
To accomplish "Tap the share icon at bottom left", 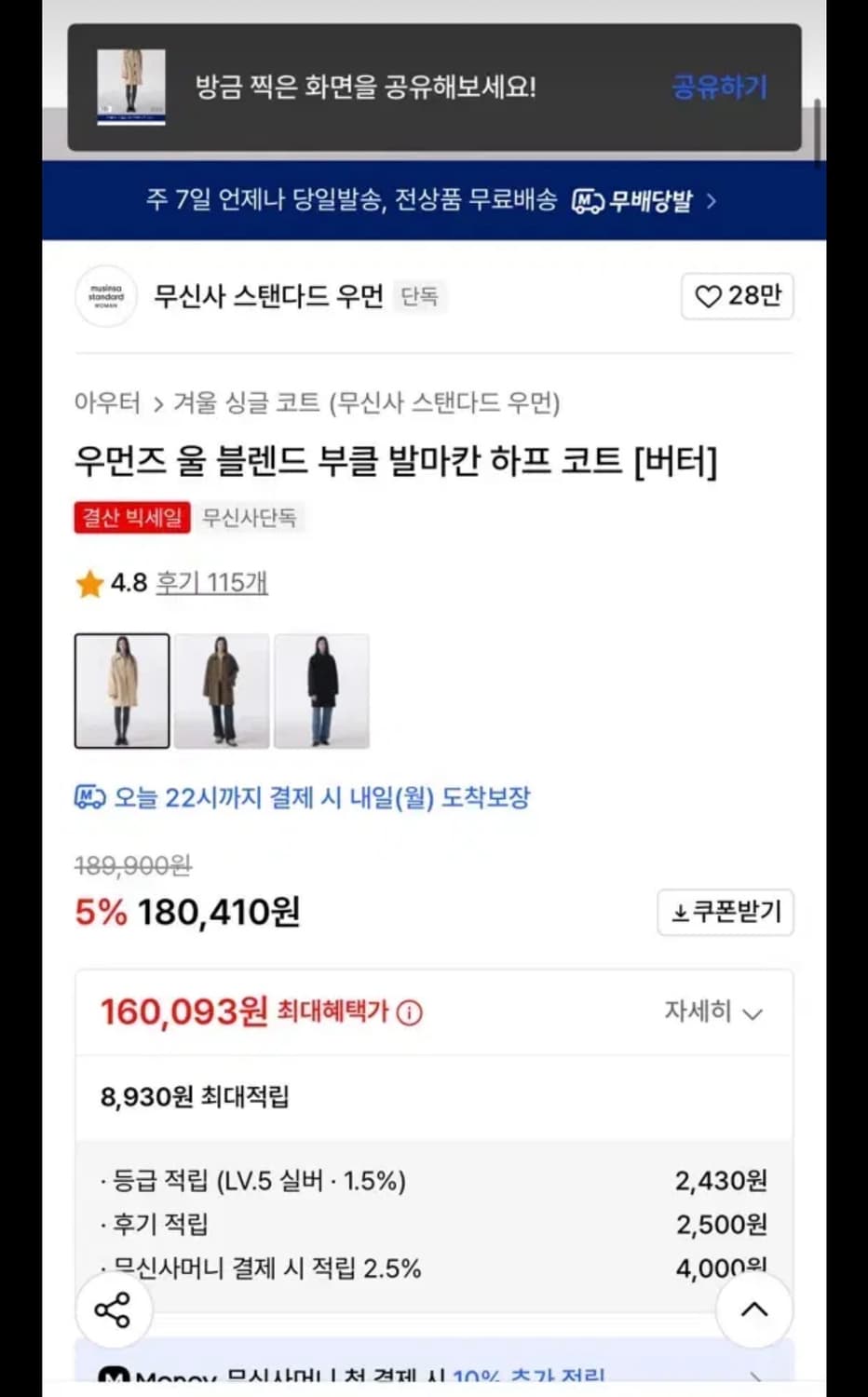I will click(x=114, y=1309).
